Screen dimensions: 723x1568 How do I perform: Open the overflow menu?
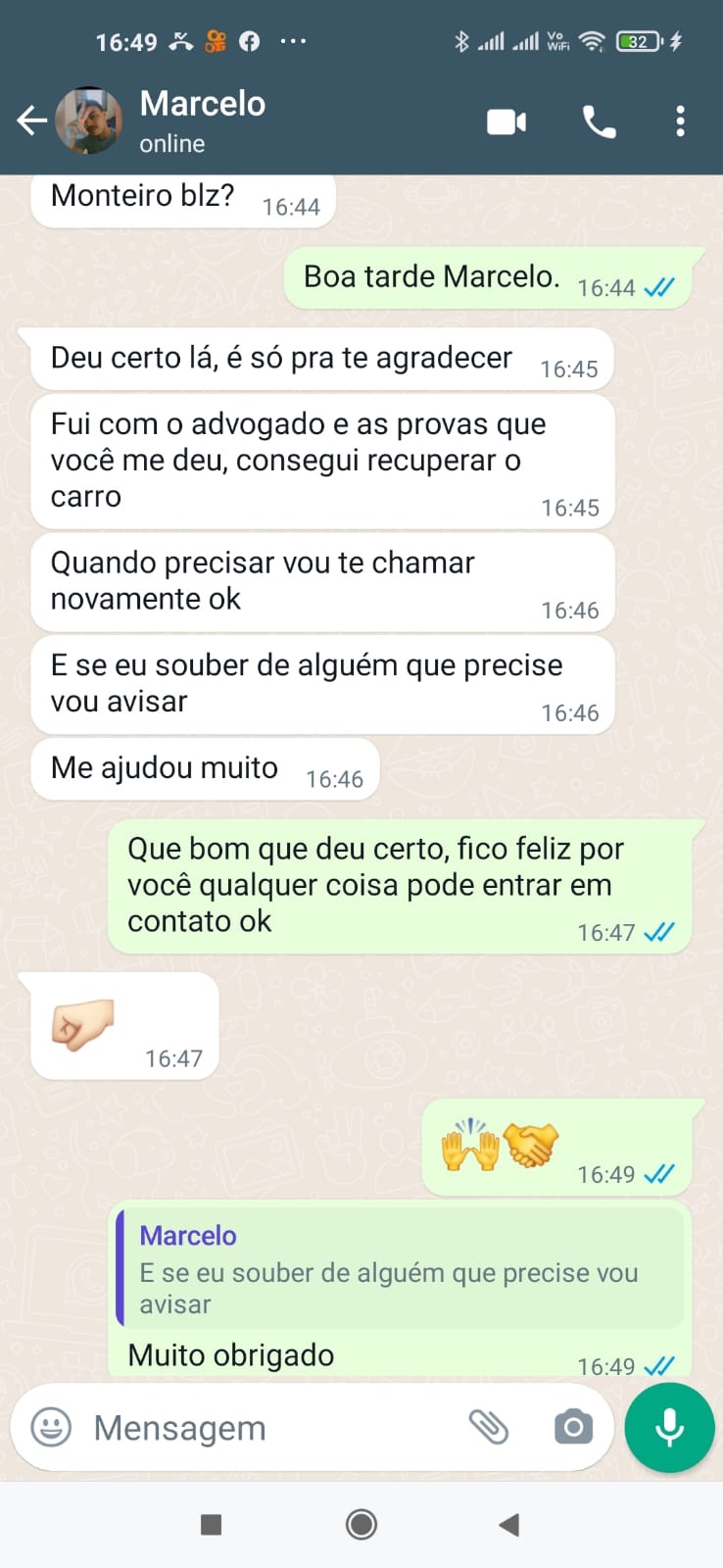tap(680, 122)
